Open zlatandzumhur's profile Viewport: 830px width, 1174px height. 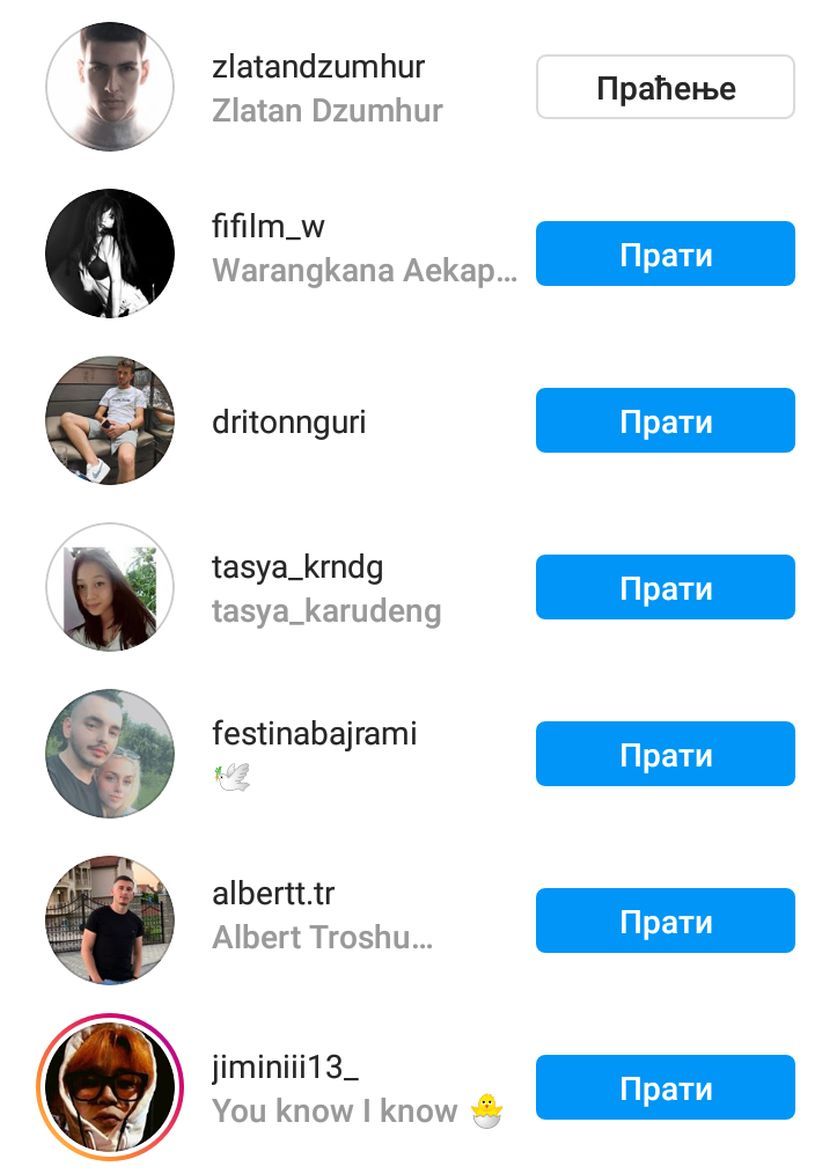[x=318, y=67]
